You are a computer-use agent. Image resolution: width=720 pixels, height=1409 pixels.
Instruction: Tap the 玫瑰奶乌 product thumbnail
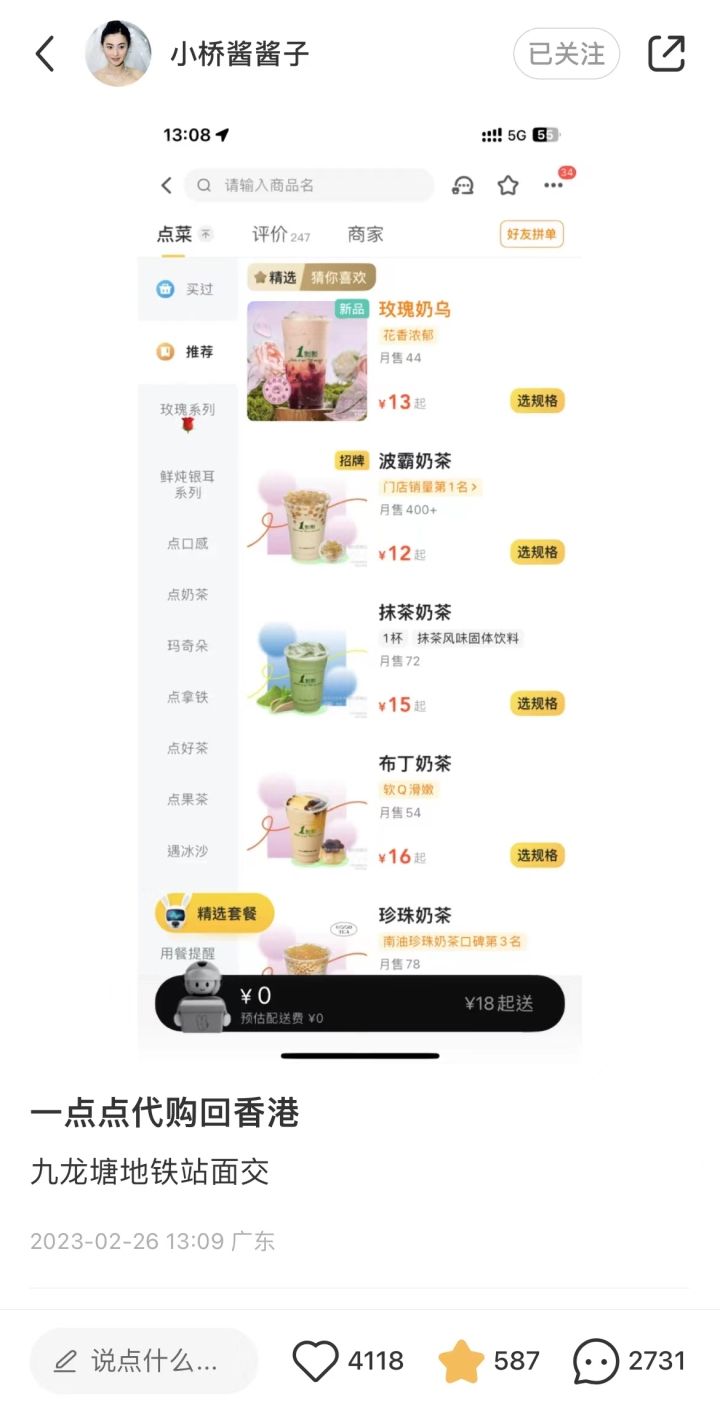point(307,361)
